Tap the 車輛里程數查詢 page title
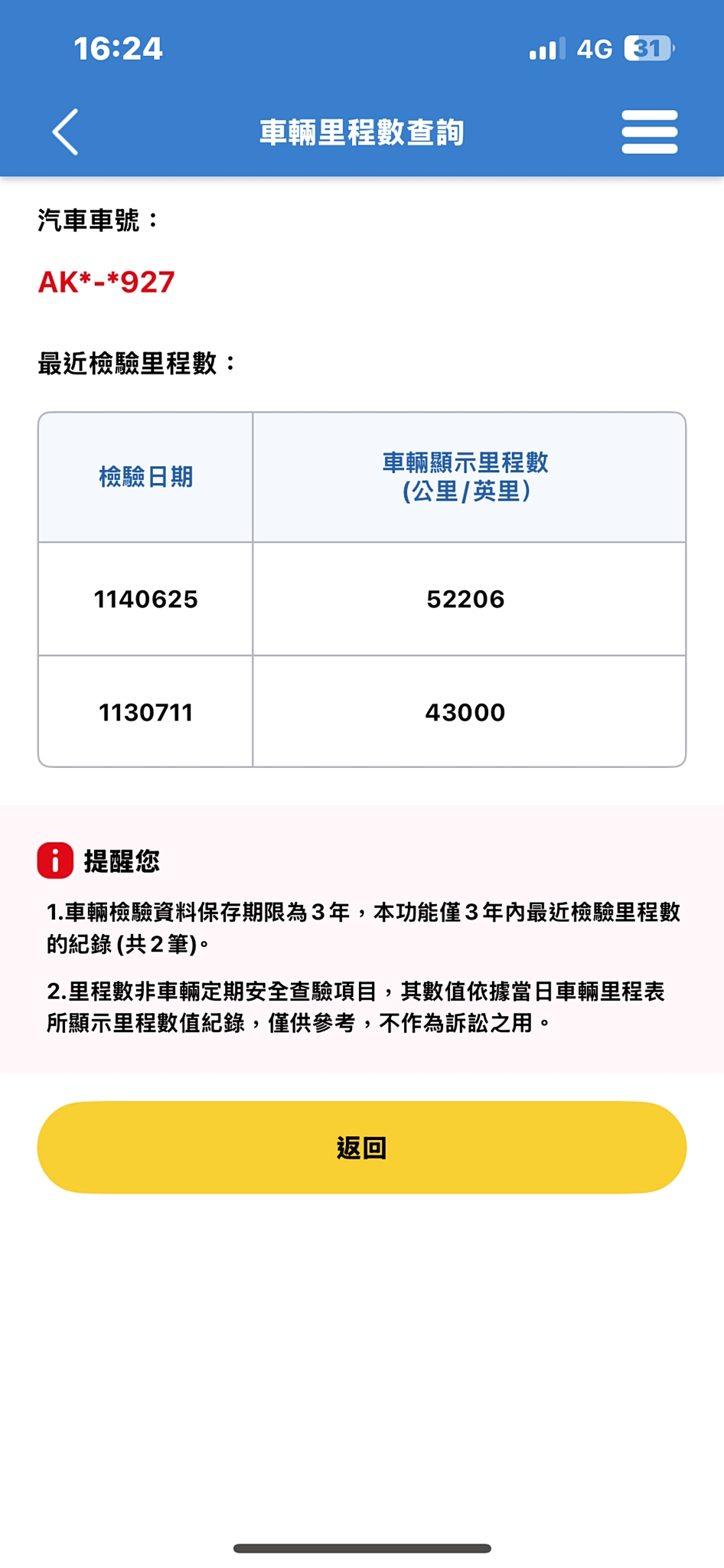This screenshot has height=1568, width=724. pyautogui.click(x=362, y=130)
